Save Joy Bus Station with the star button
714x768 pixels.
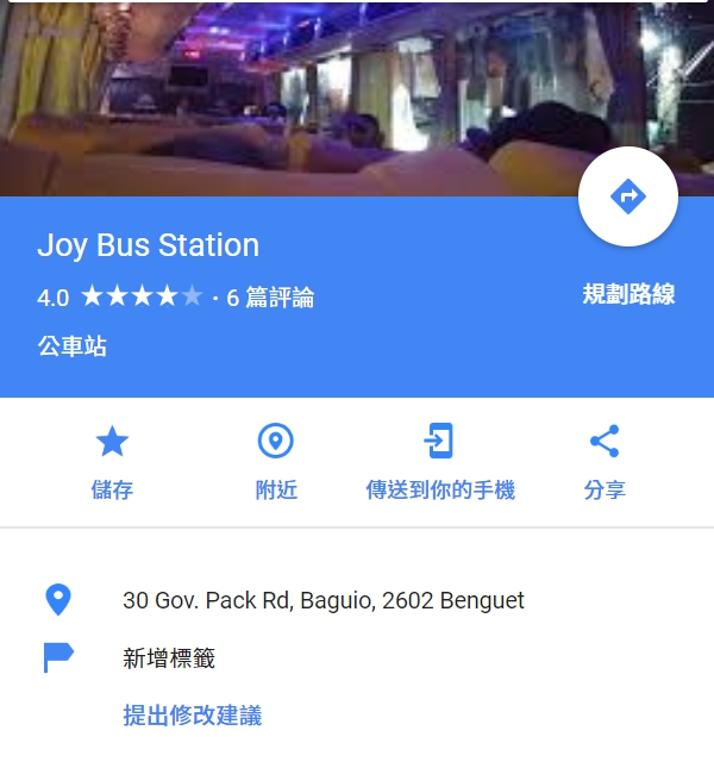point(112,460)
